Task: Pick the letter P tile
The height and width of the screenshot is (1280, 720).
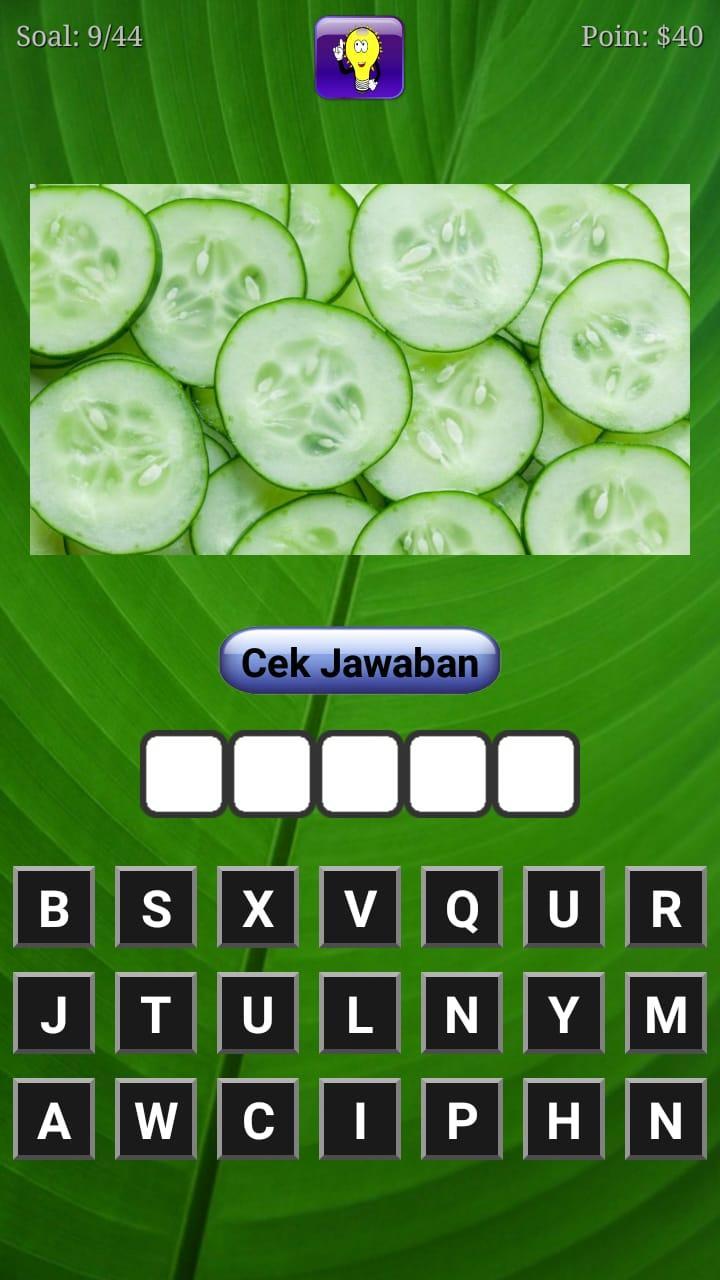Action: [462, 1119]
